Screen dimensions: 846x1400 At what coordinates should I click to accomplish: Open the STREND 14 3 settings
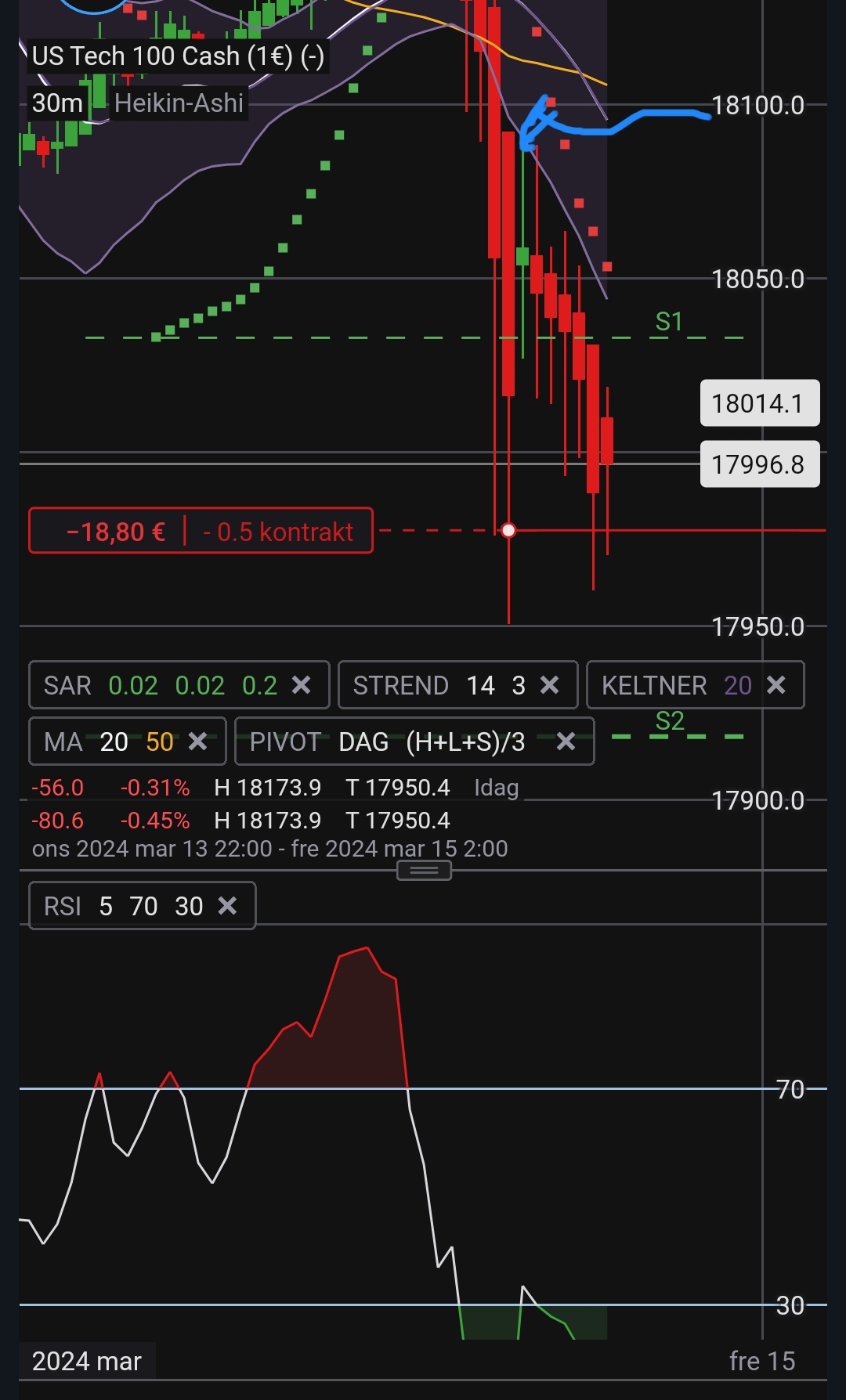pyautogui.click(x=439, y=685)
